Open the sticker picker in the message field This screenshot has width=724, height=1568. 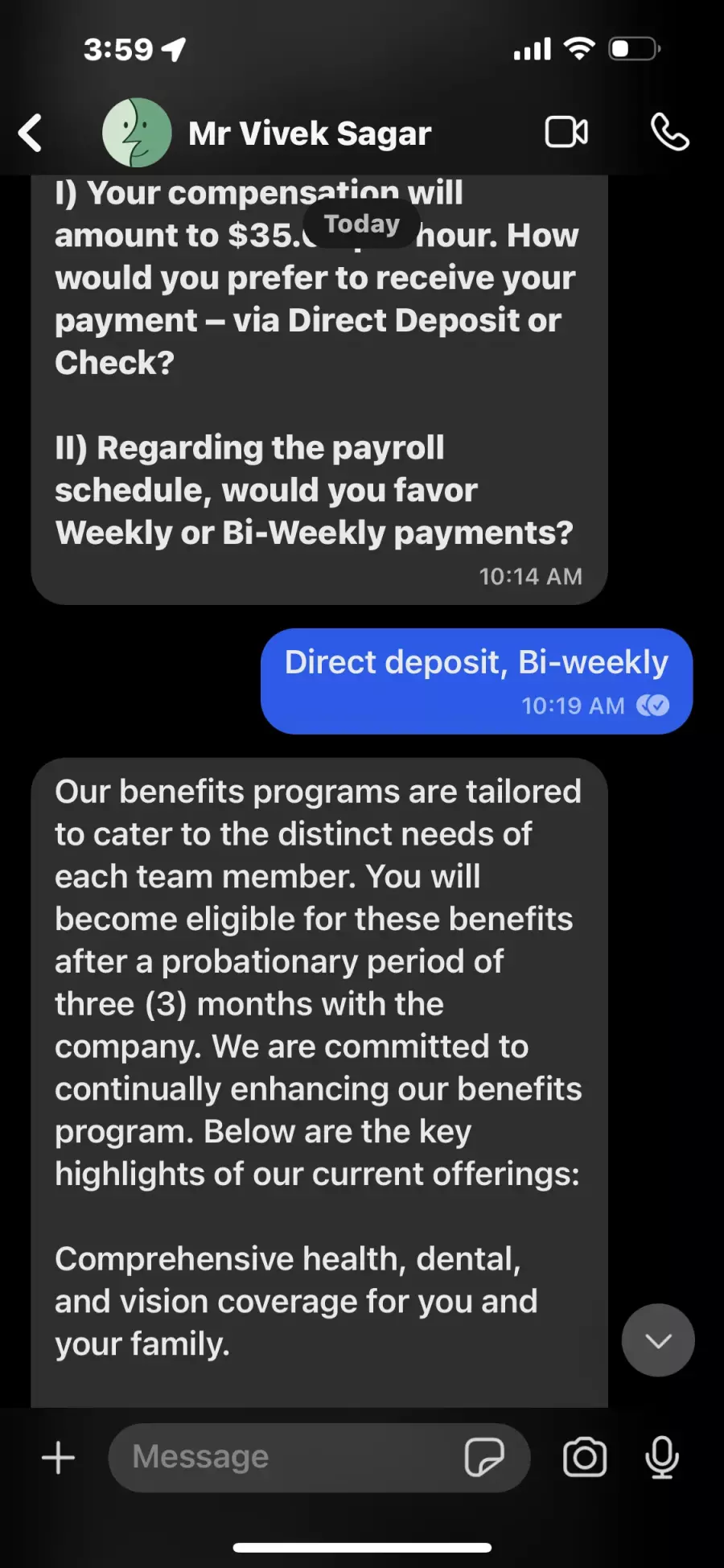click(484, 1457)
